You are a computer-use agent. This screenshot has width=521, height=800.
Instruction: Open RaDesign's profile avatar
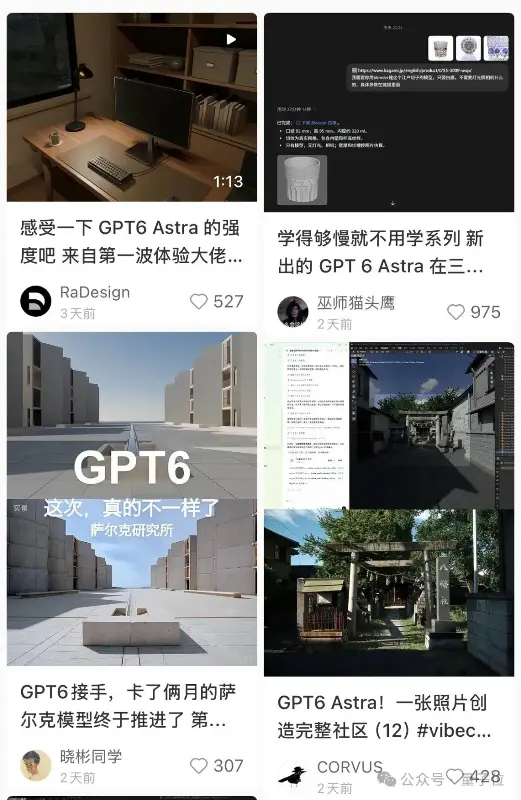pos(36,301)
